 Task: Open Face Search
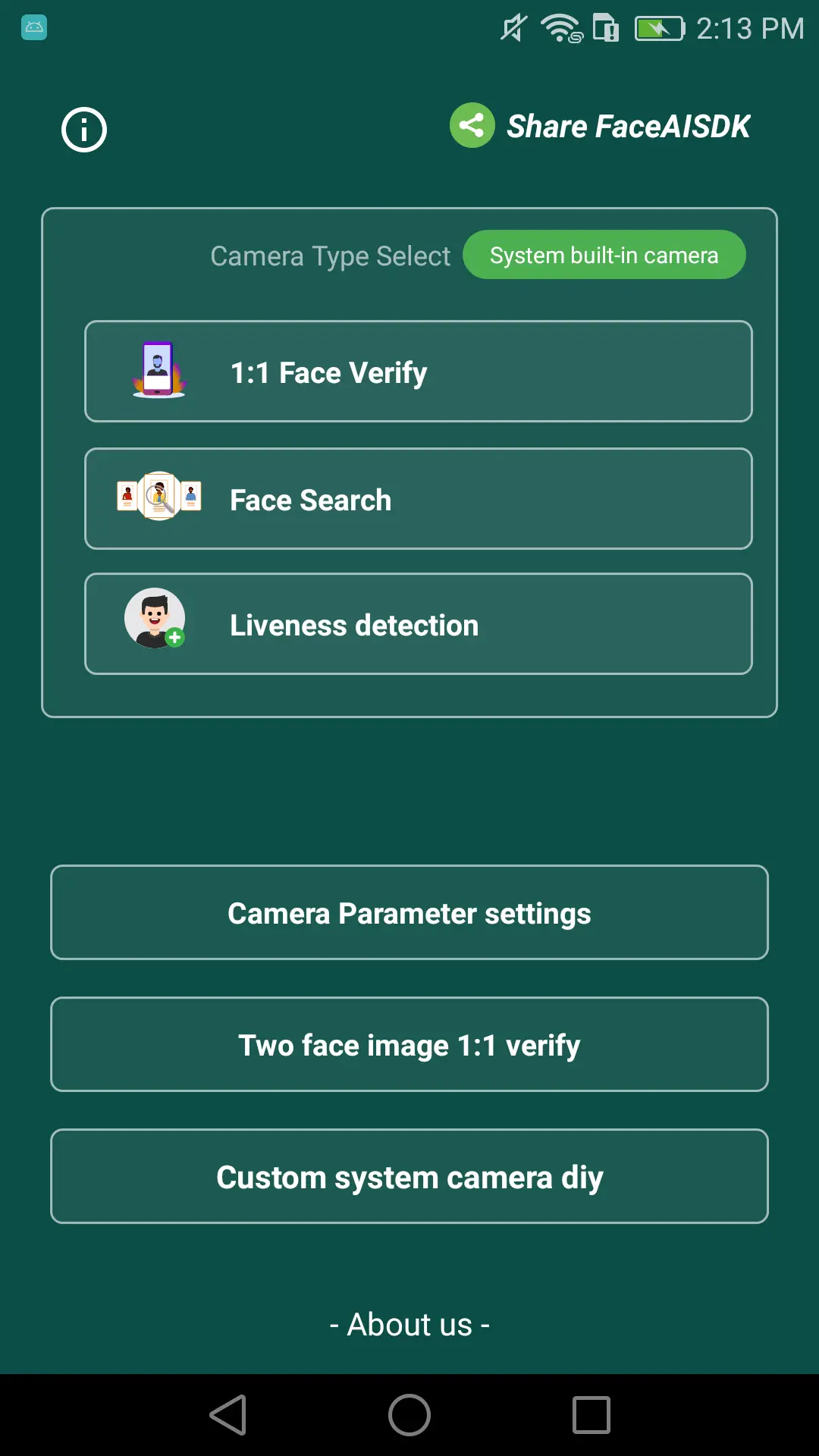pos(419,499)
